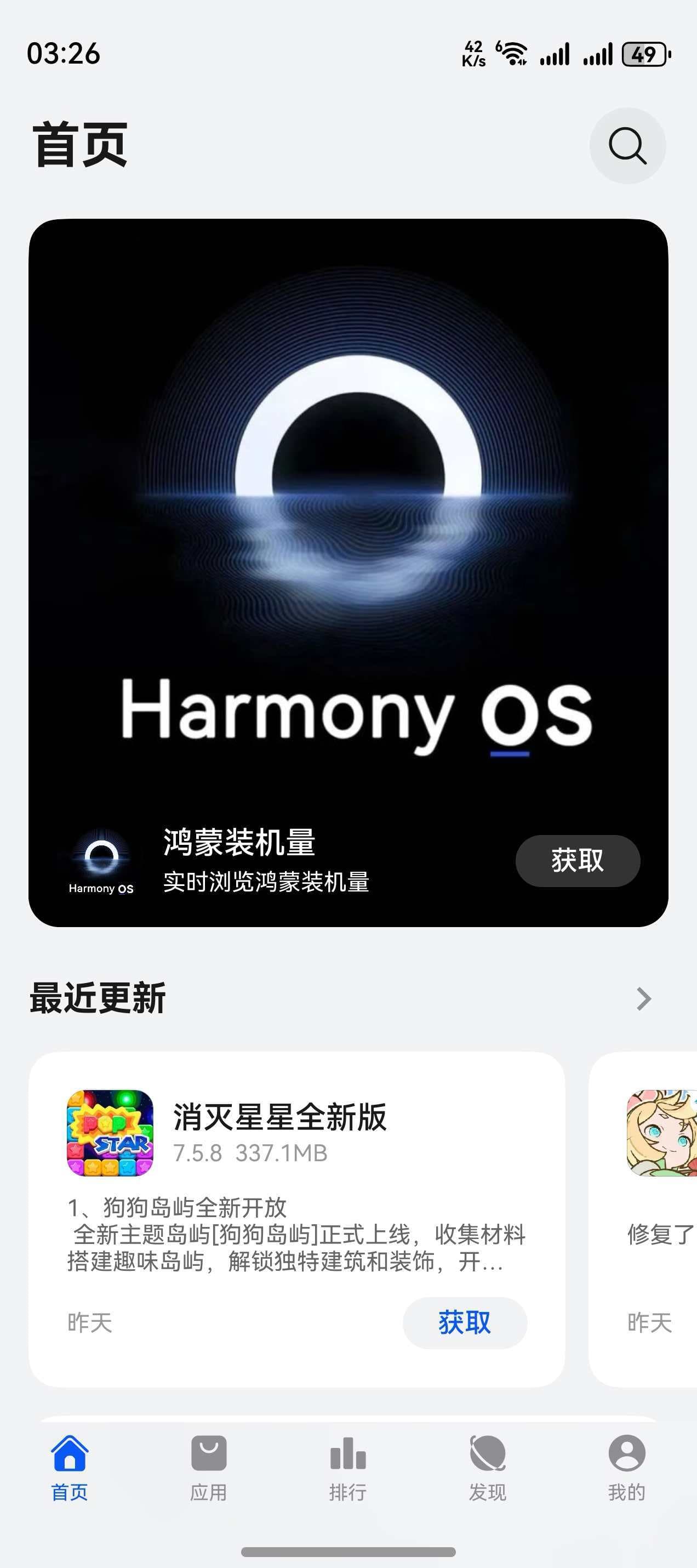The image size is (697, 1568).
Task: Switch to the 我的 tab
Action: [626, 1468]
